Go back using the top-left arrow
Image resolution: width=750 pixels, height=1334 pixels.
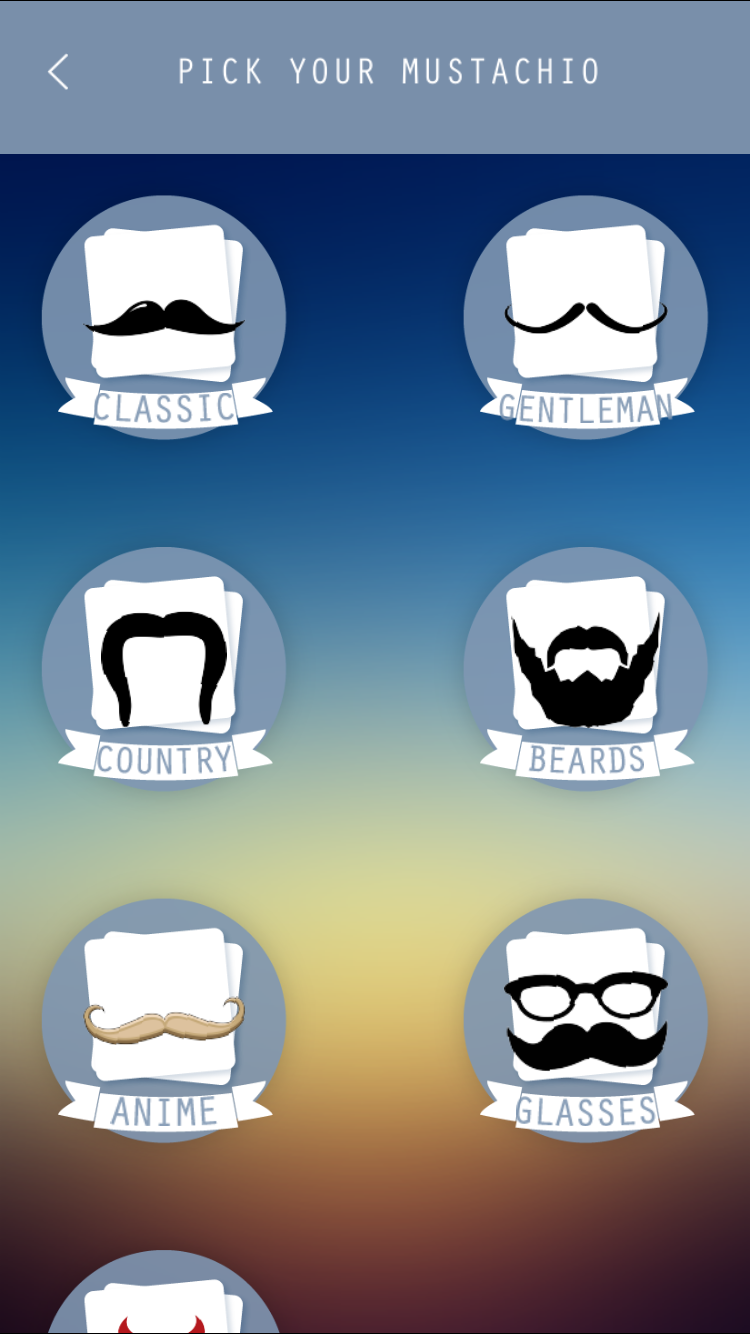click(x=58, y=72)
